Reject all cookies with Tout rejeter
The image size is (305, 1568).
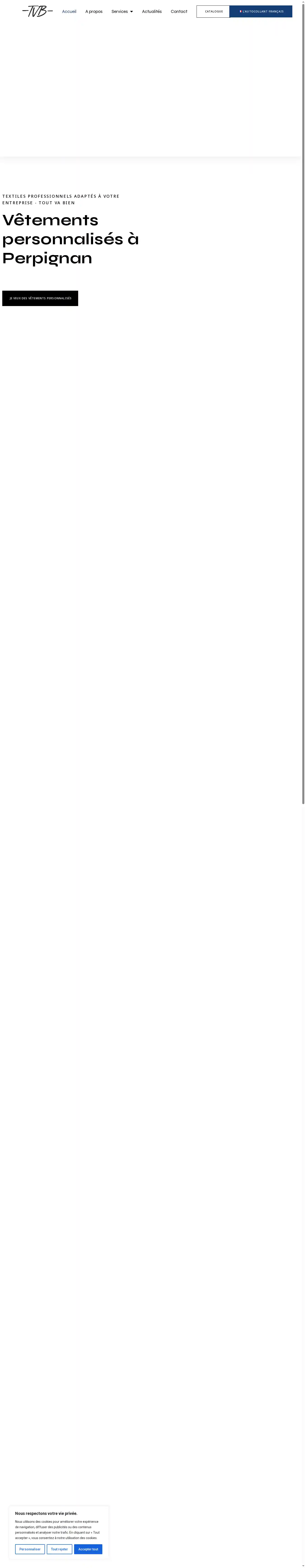click(60, 1549)
